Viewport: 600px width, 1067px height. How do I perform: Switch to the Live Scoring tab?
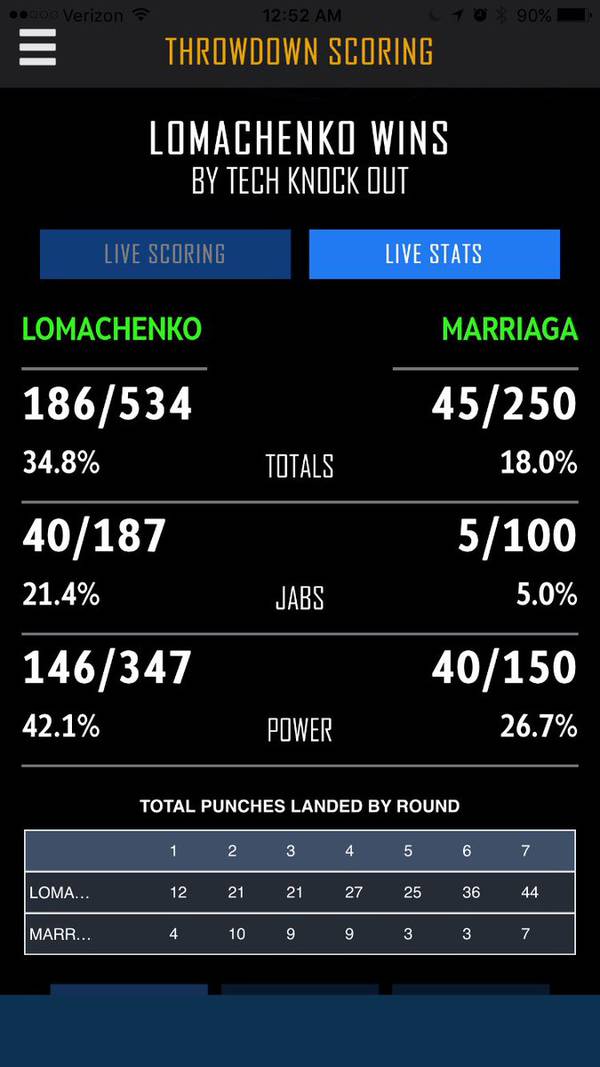click(x=165, y=254)
